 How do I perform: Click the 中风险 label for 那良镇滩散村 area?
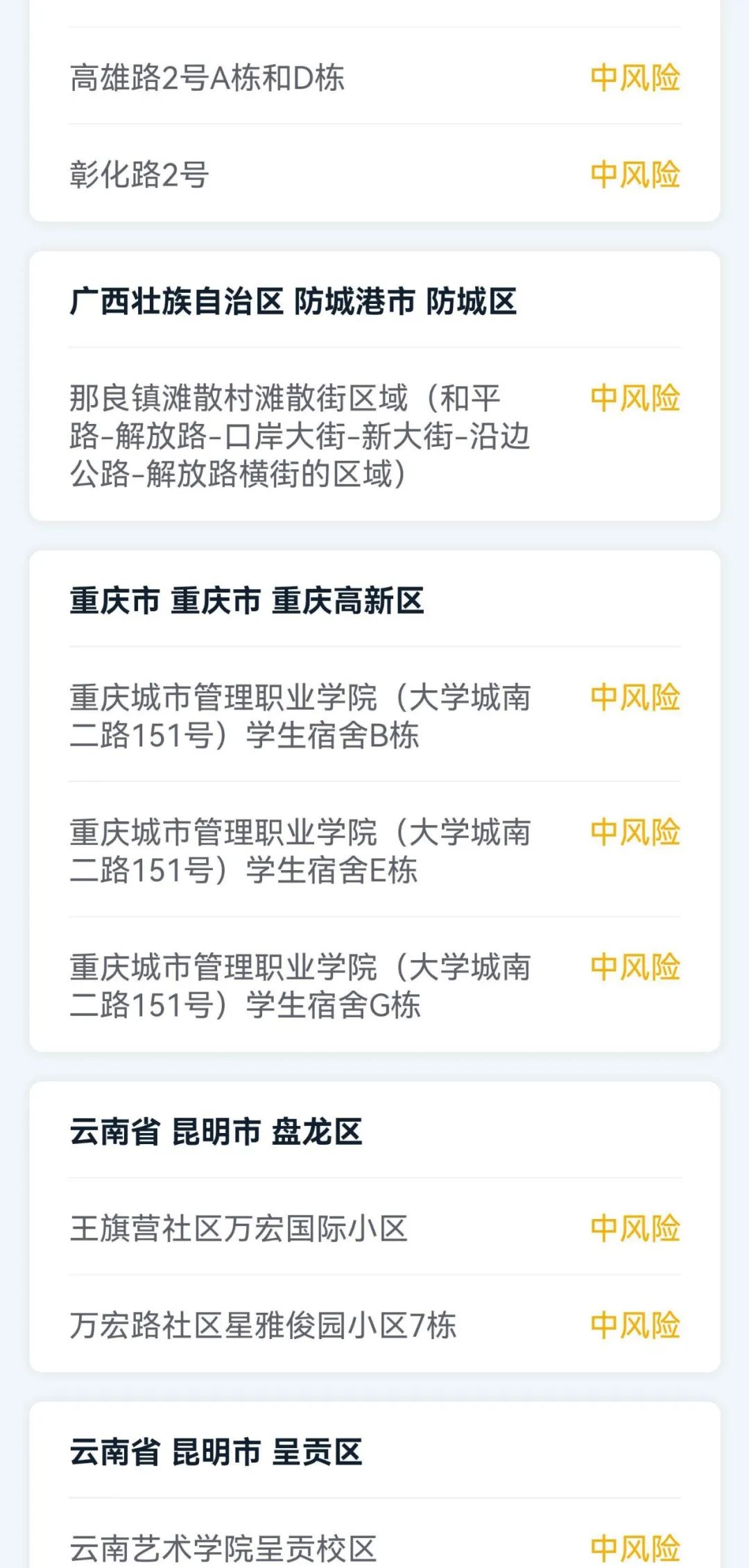click(635, 398)
